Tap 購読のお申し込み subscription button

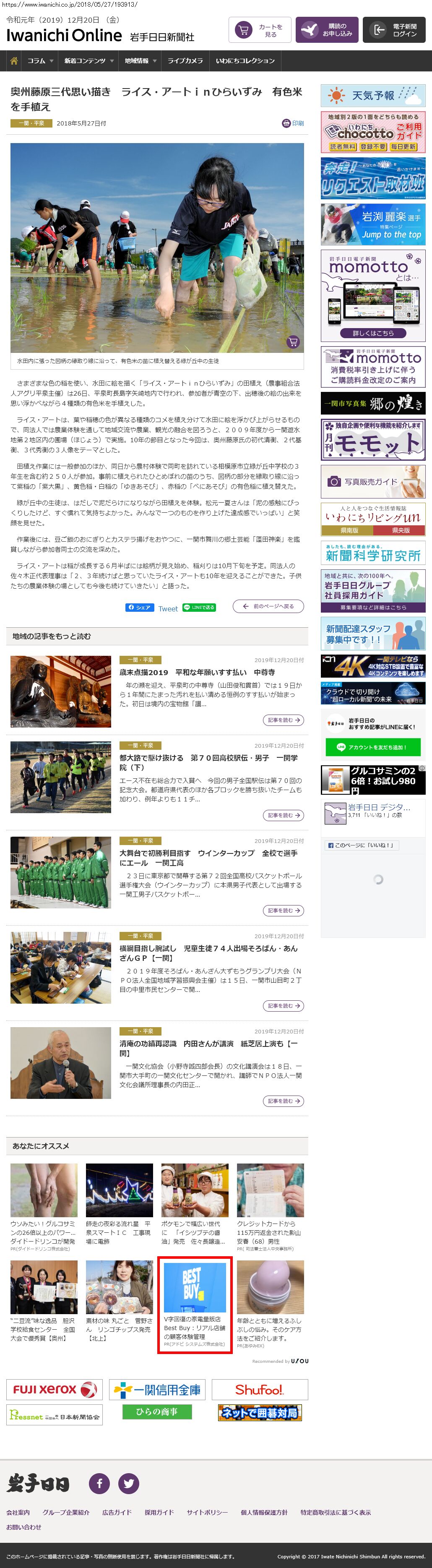point(327,31)
